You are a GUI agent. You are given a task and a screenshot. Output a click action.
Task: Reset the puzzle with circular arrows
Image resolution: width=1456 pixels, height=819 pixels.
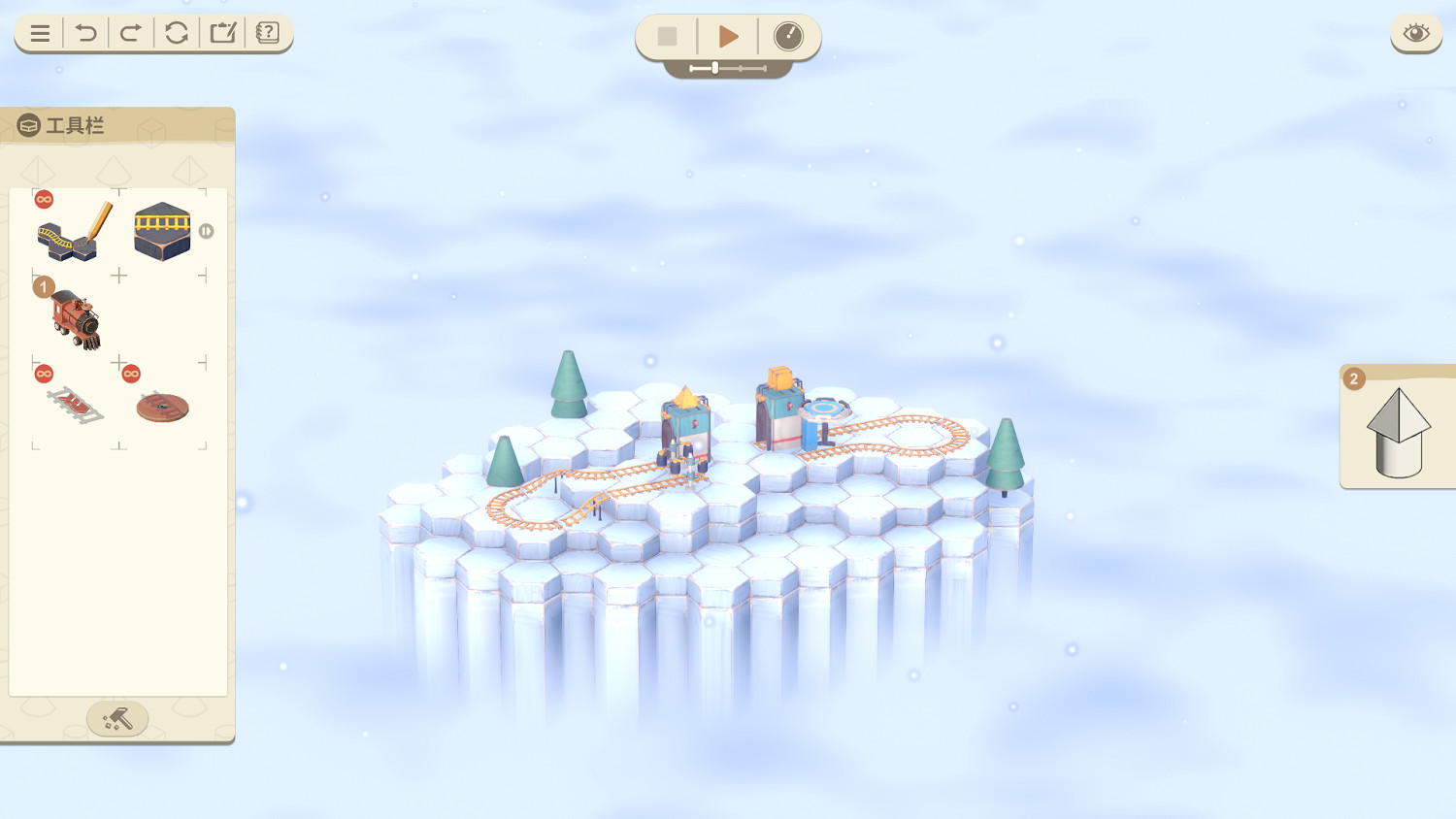coord(177,34)
